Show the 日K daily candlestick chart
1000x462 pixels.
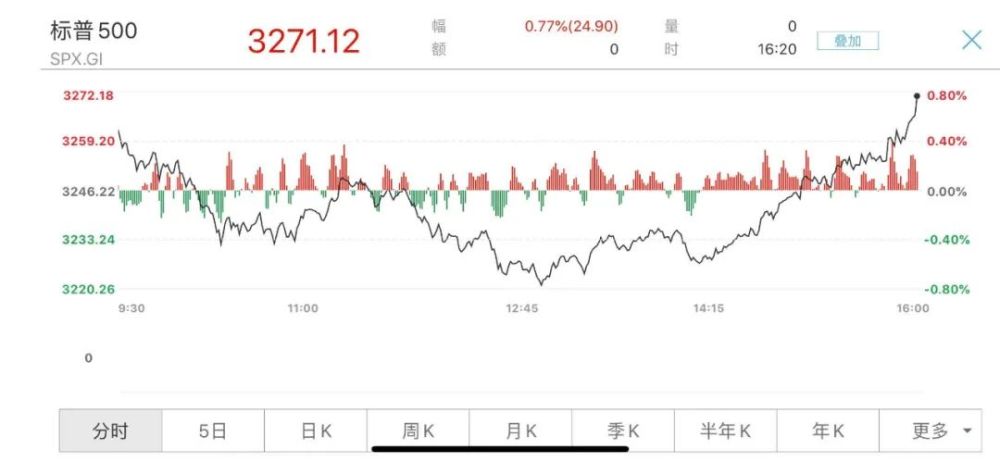(x=316, y=431)
